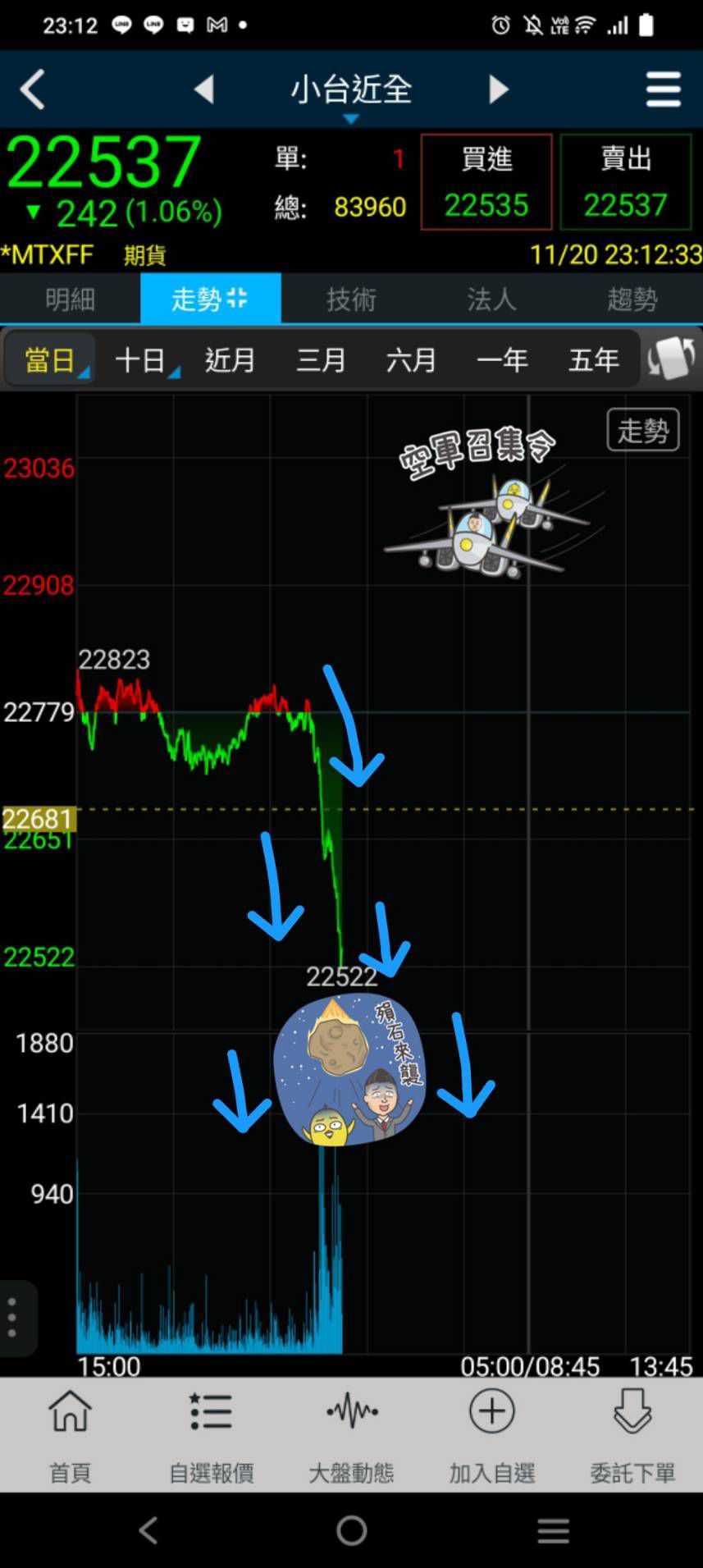Go back using the top-left arrow
This screenshot has width=703, height=1568.
coord(33,89)
